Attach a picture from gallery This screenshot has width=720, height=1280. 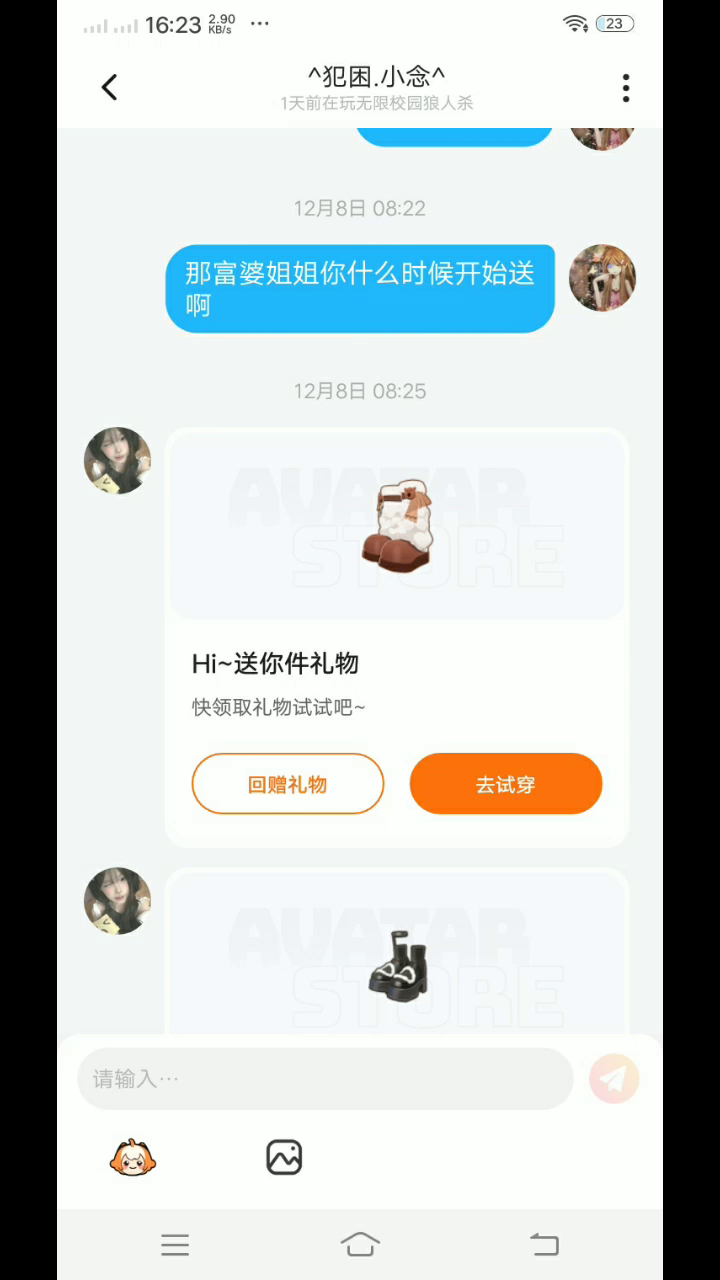click(x=284, y=1158)
